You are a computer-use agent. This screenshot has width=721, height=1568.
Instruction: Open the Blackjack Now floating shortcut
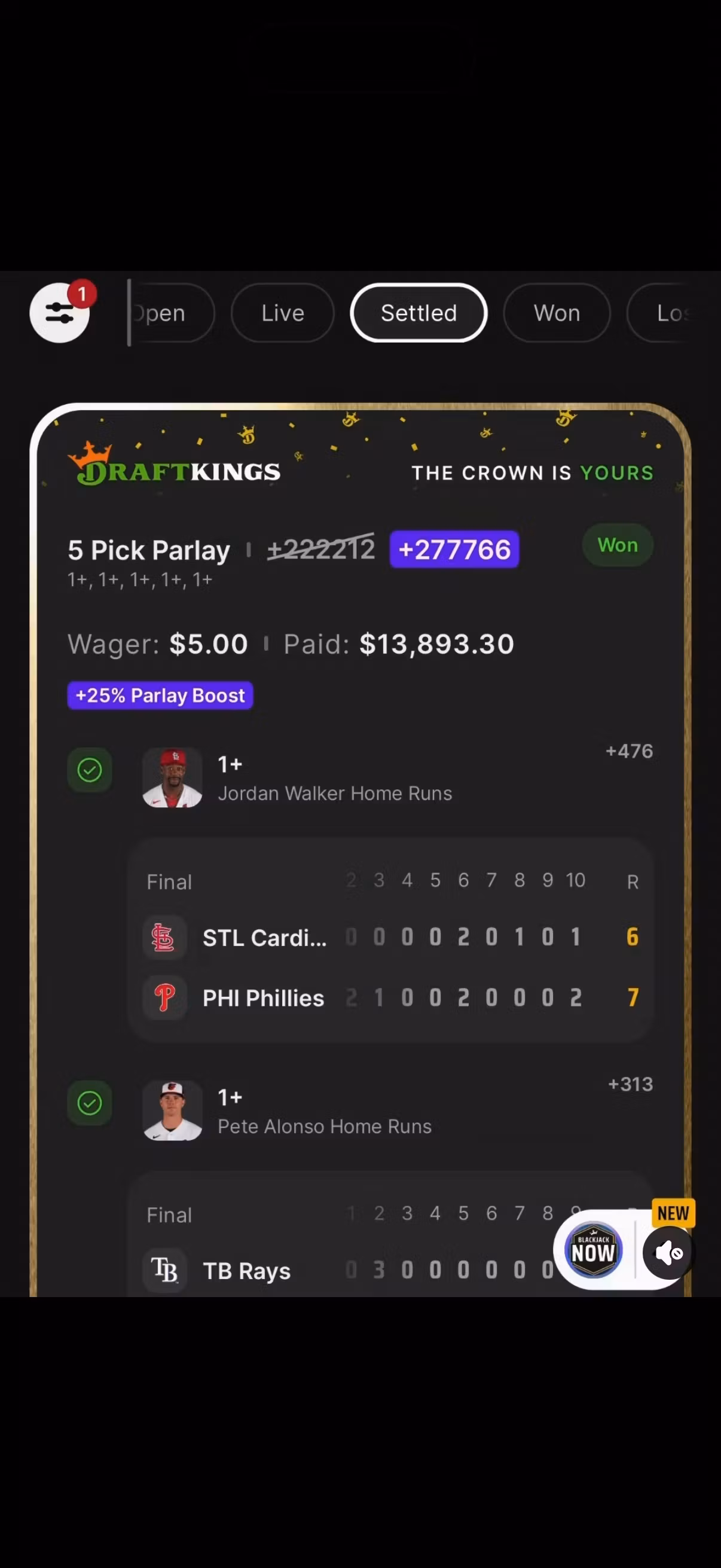tap(593, 1252)
